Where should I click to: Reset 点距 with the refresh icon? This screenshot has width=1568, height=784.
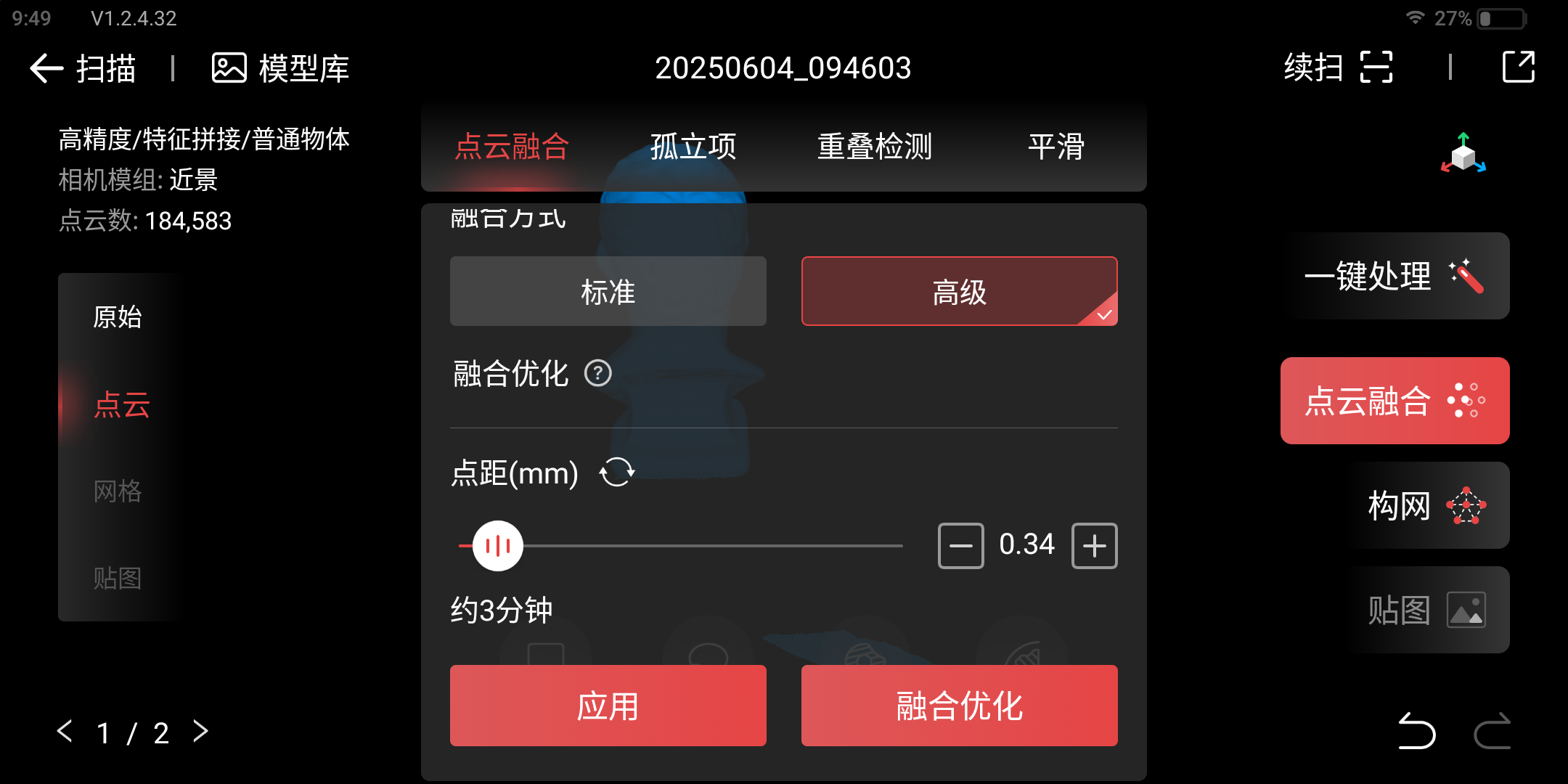coord(617,473)
